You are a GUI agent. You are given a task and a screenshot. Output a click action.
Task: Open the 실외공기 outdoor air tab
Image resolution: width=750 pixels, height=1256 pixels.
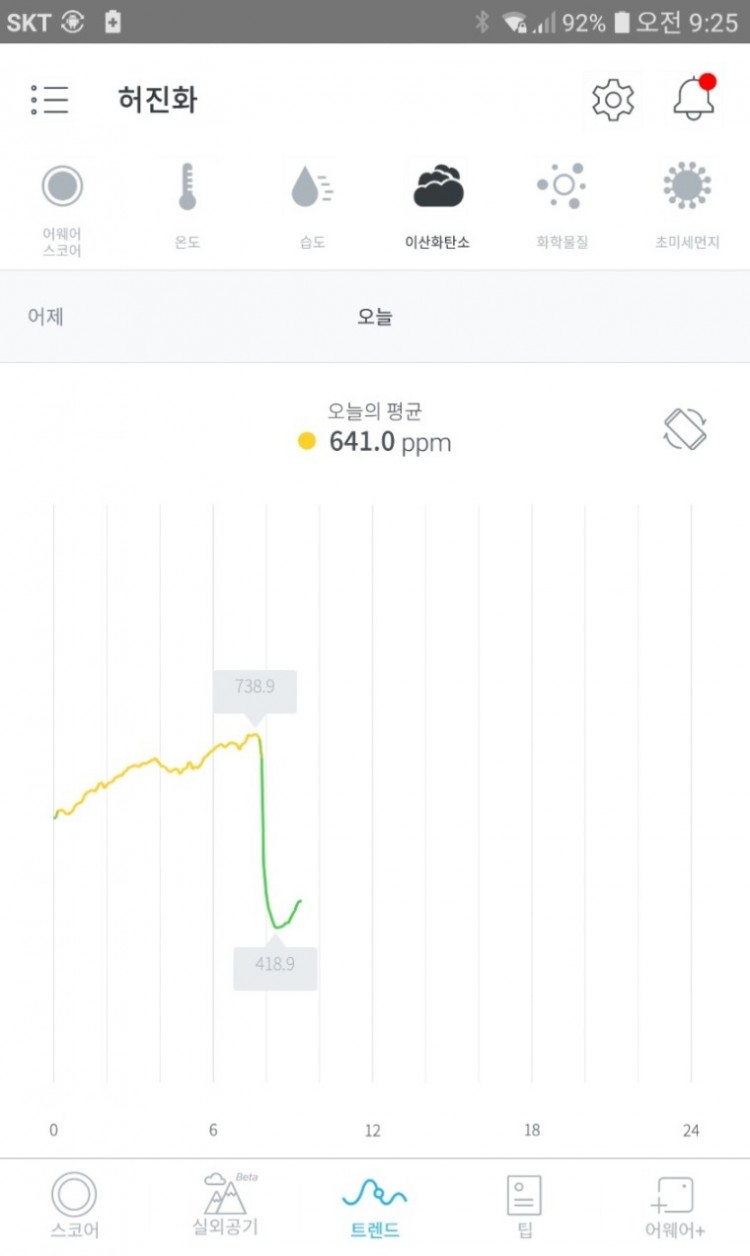coord(224,1207)
